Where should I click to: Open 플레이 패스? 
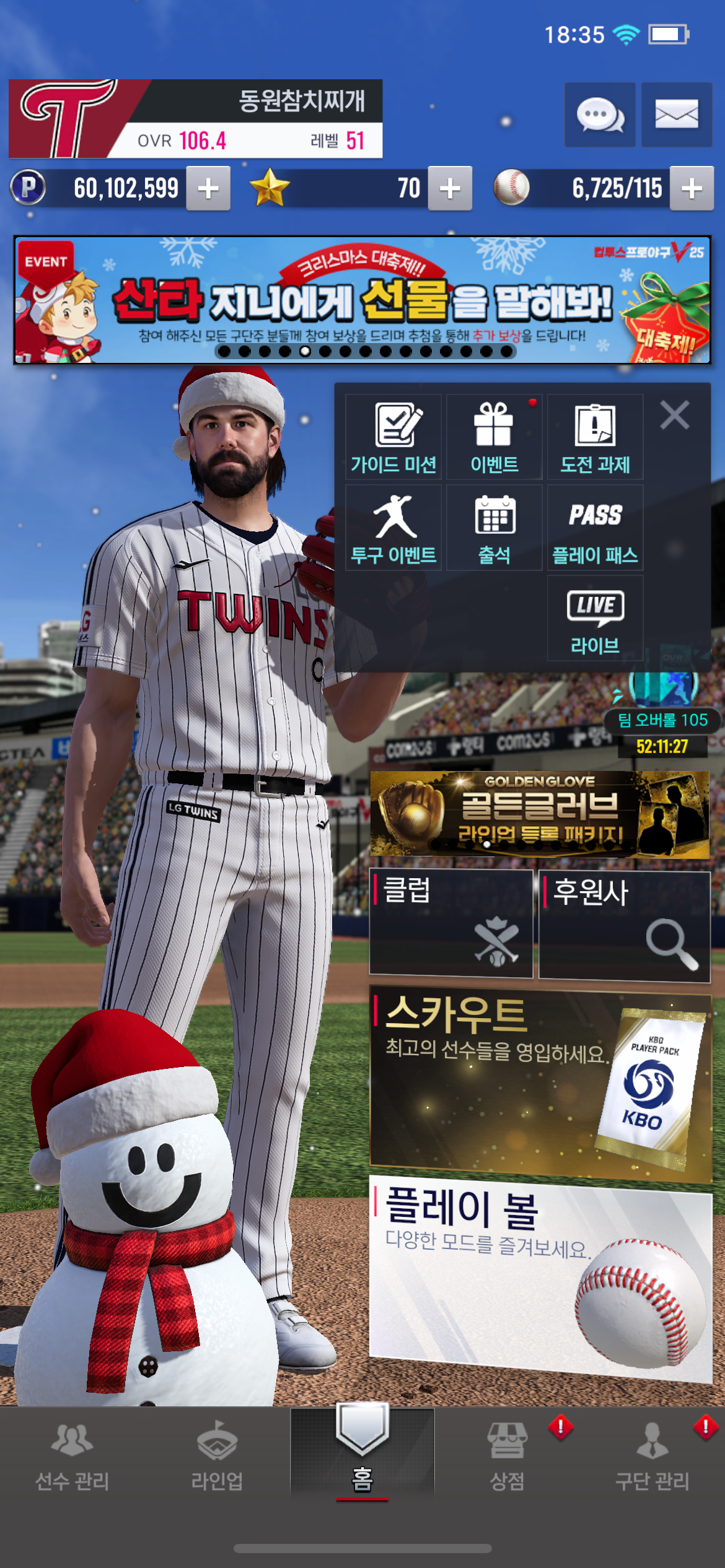(595, 528)
